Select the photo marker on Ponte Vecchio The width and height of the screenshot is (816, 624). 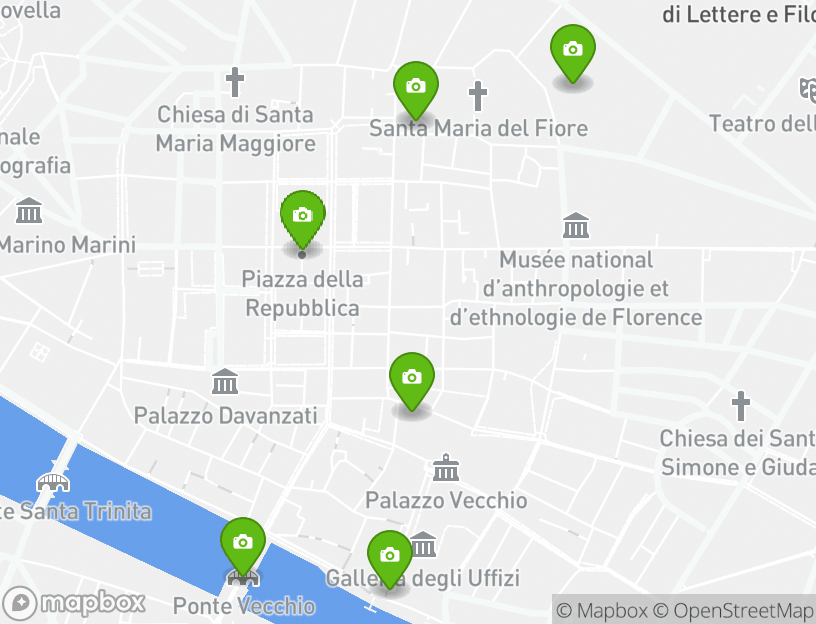tap(242, 543)
